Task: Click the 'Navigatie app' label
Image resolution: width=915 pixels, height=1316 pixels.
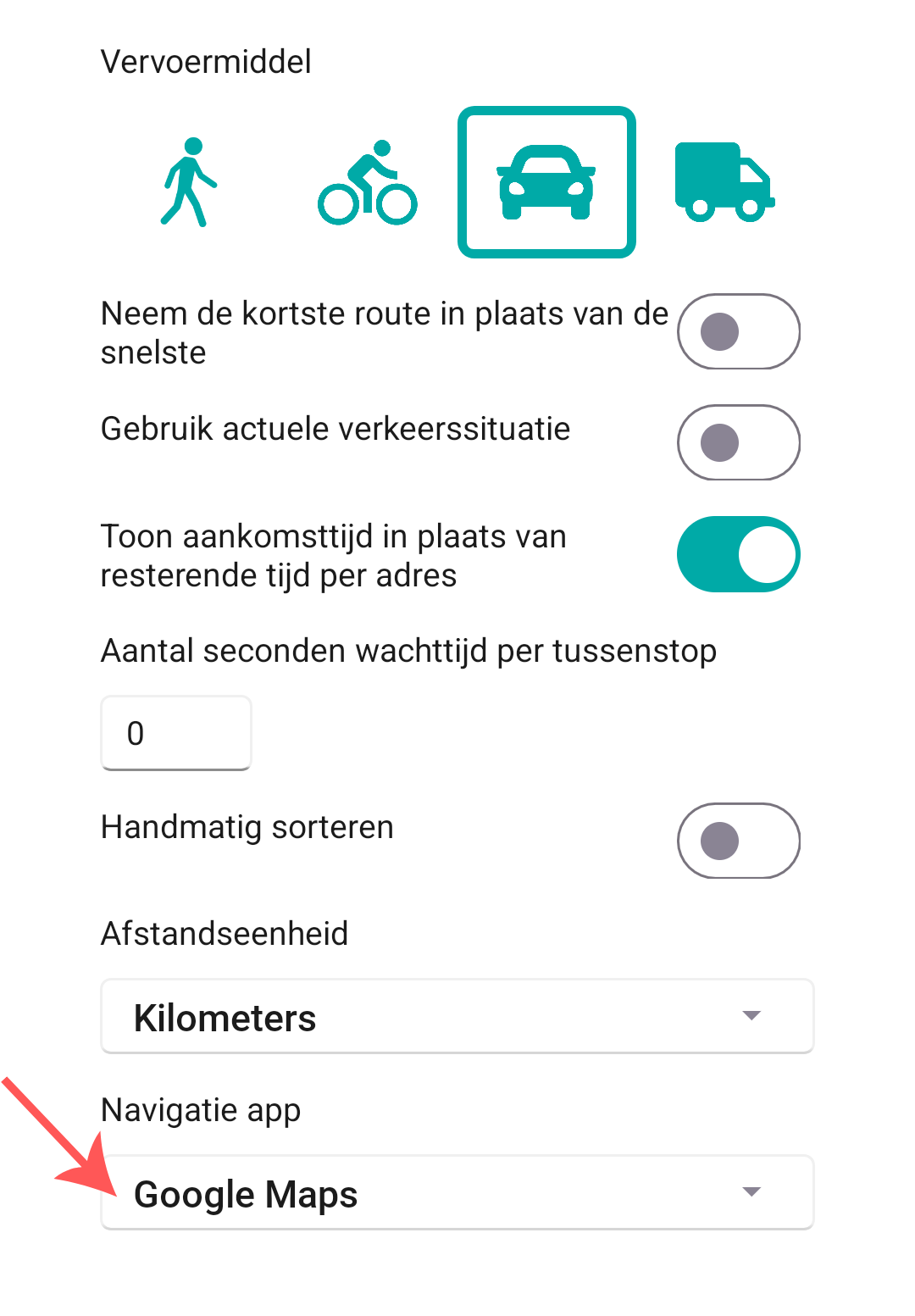Action: pos(200,1109)
